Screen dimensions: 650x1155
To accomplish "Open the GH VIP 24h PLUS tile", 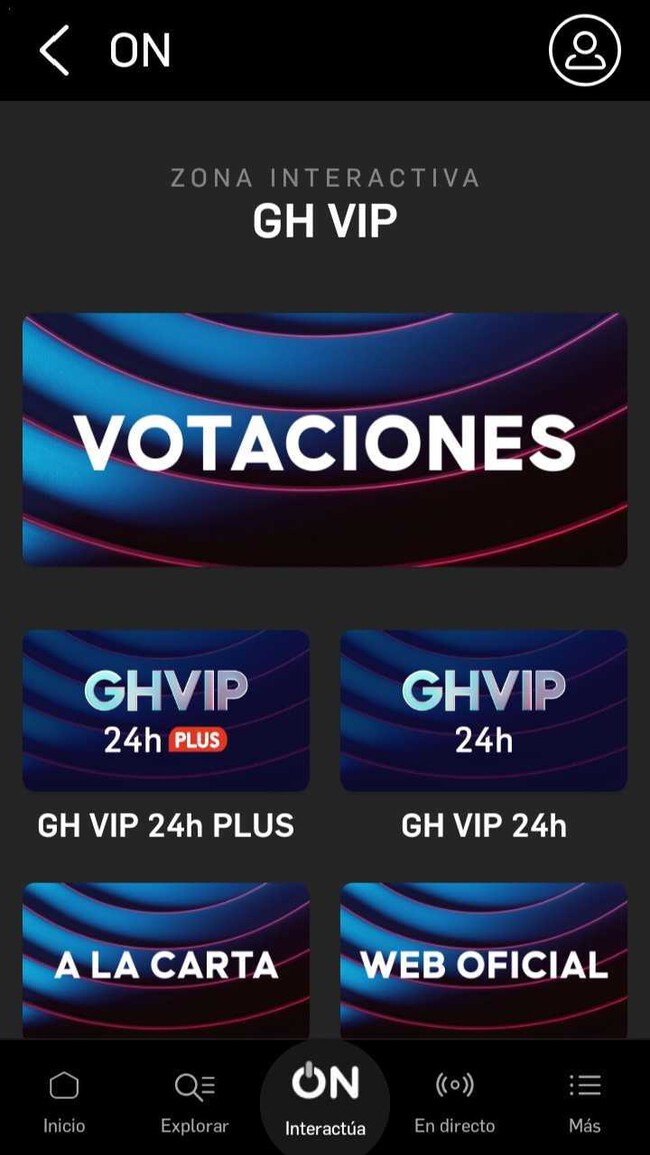I will pos(166,711).
